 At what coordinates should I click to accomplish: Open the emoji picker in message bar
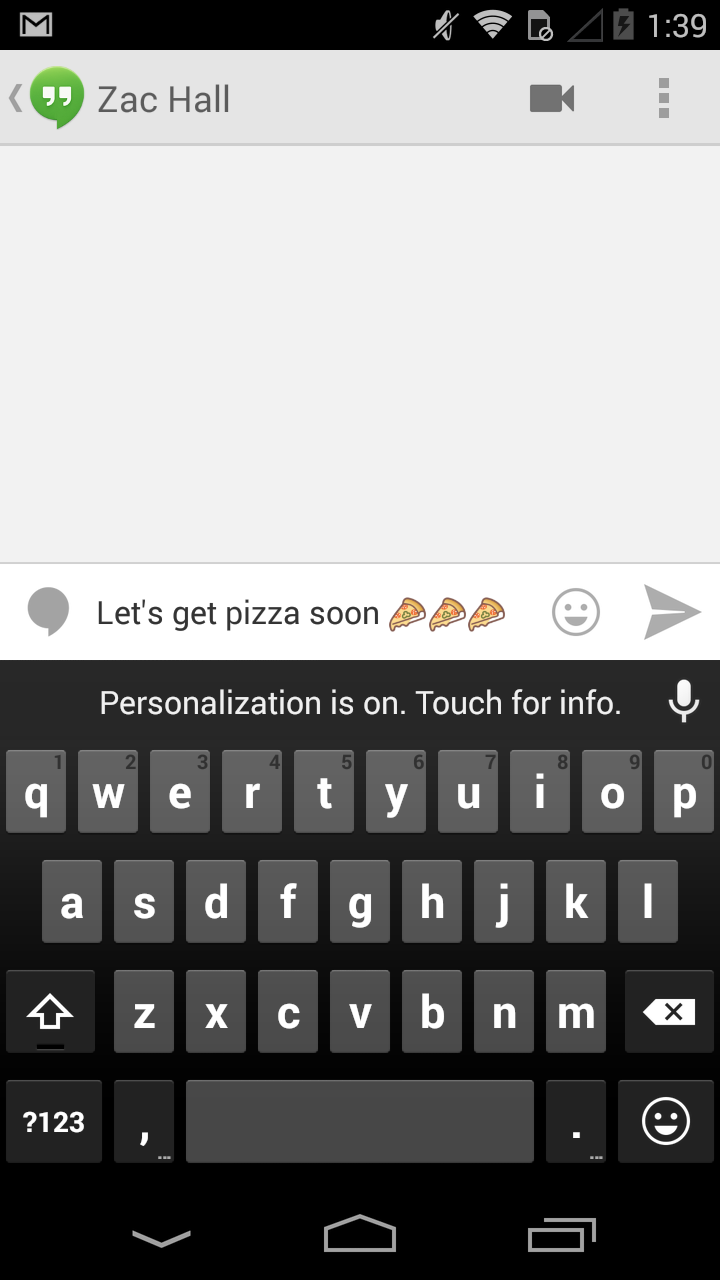(x=576, y=612)
